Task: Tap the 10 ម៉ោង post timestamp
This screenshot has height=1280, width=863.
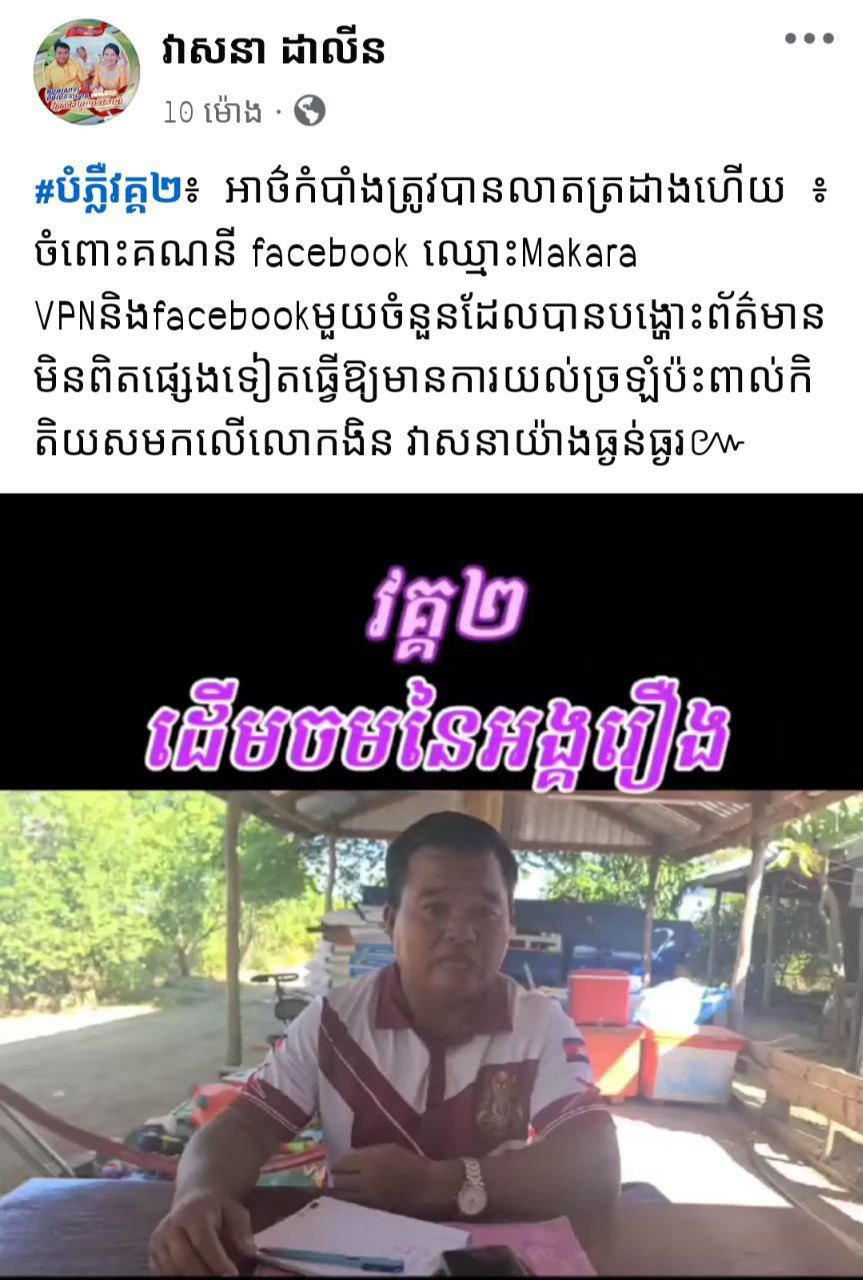Action: tap(212, 112)
